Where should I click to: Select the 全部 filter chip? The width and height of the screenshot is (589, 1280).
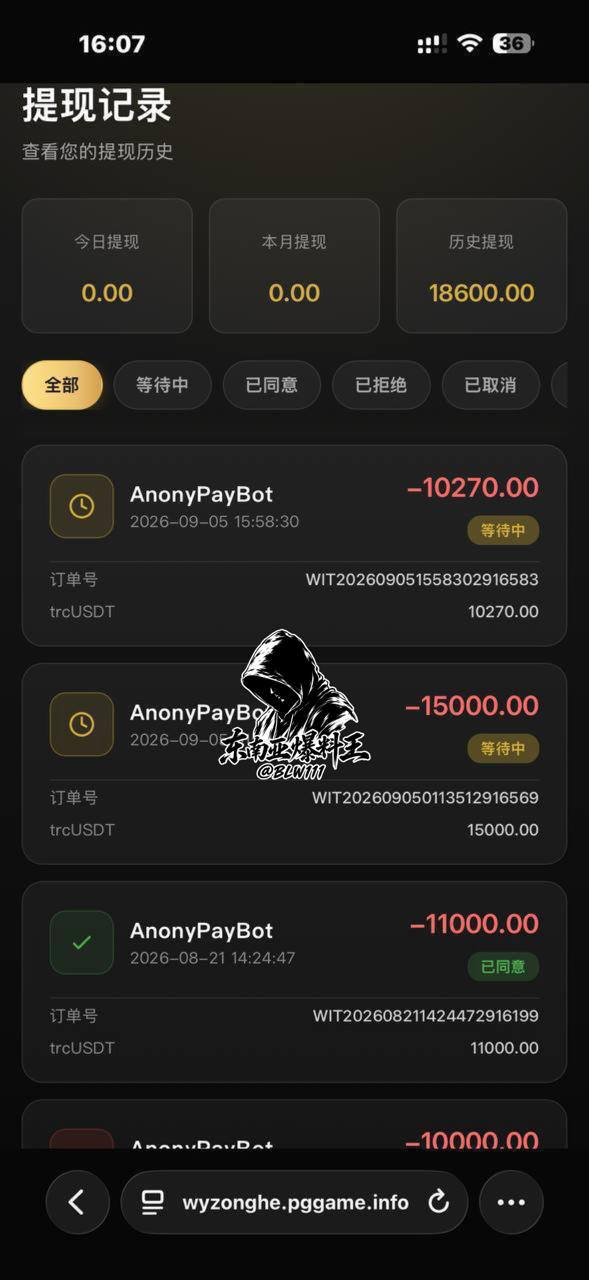click(x=62, y=385)
